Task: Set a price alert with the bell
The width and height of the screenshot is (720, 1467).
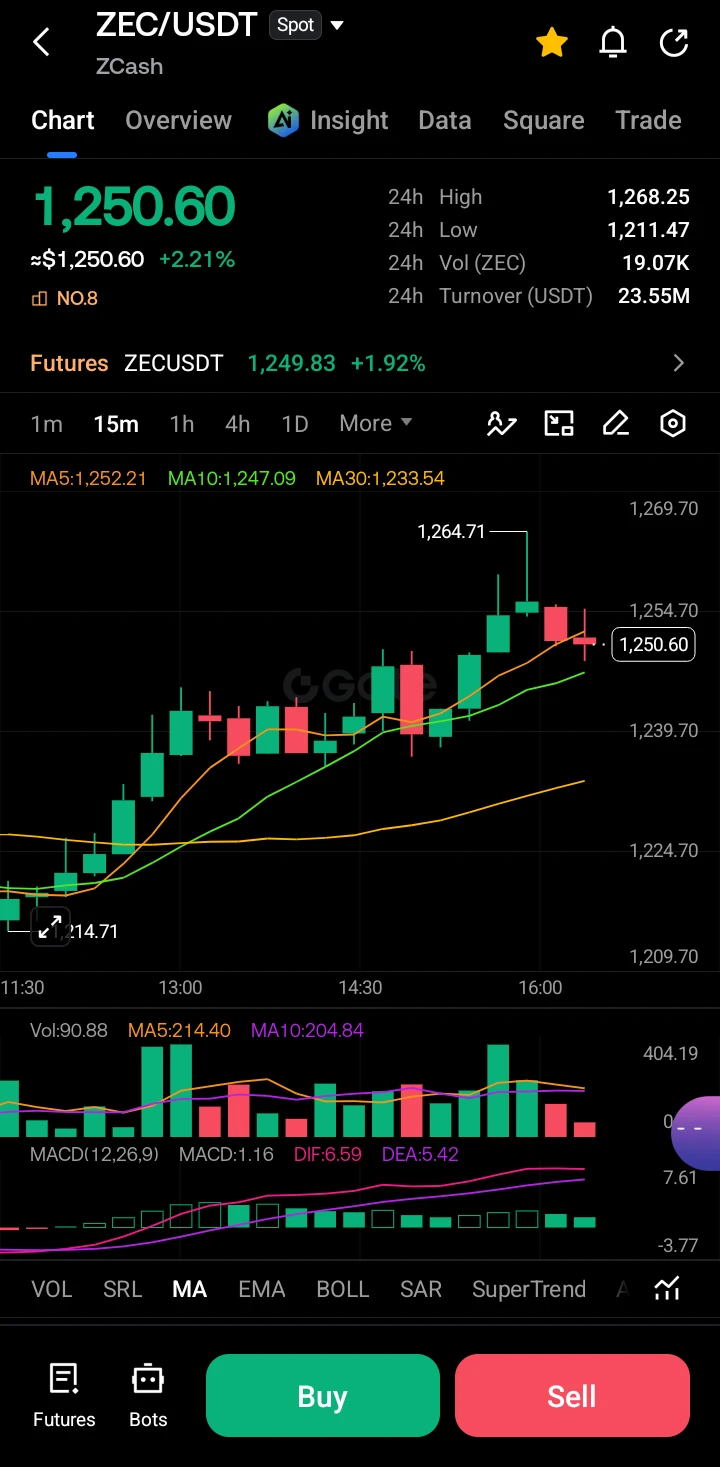Action: (x=613, y=42)
